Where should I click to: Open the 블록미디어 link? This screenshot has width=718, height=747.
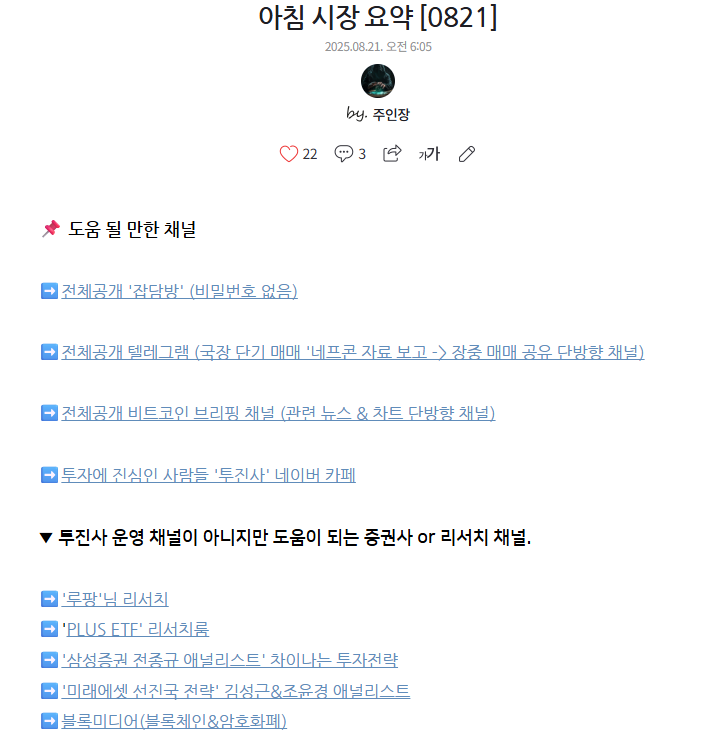[x=174, y=721]
